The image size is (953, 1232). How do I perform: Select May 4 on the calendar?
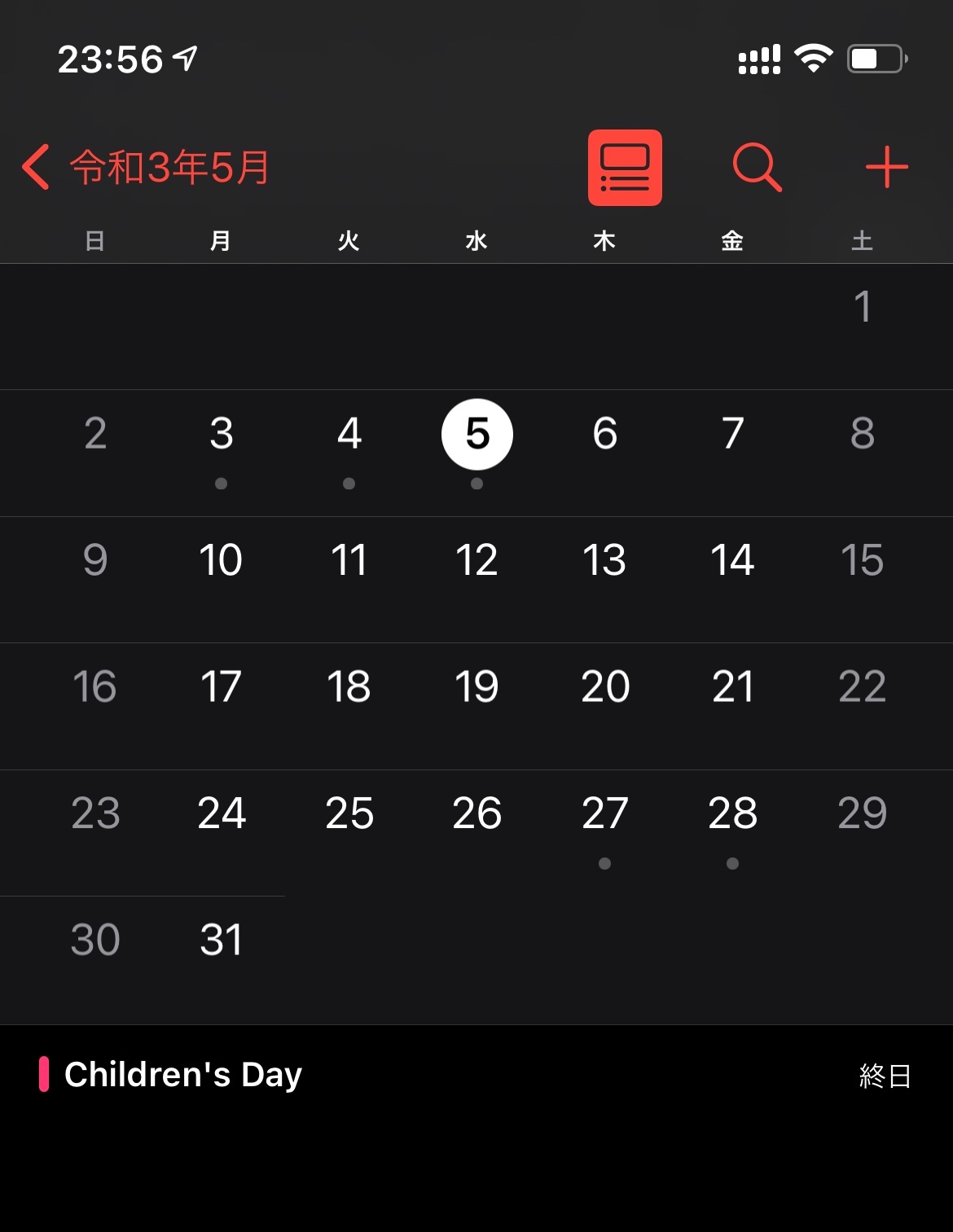coord(349,434)
